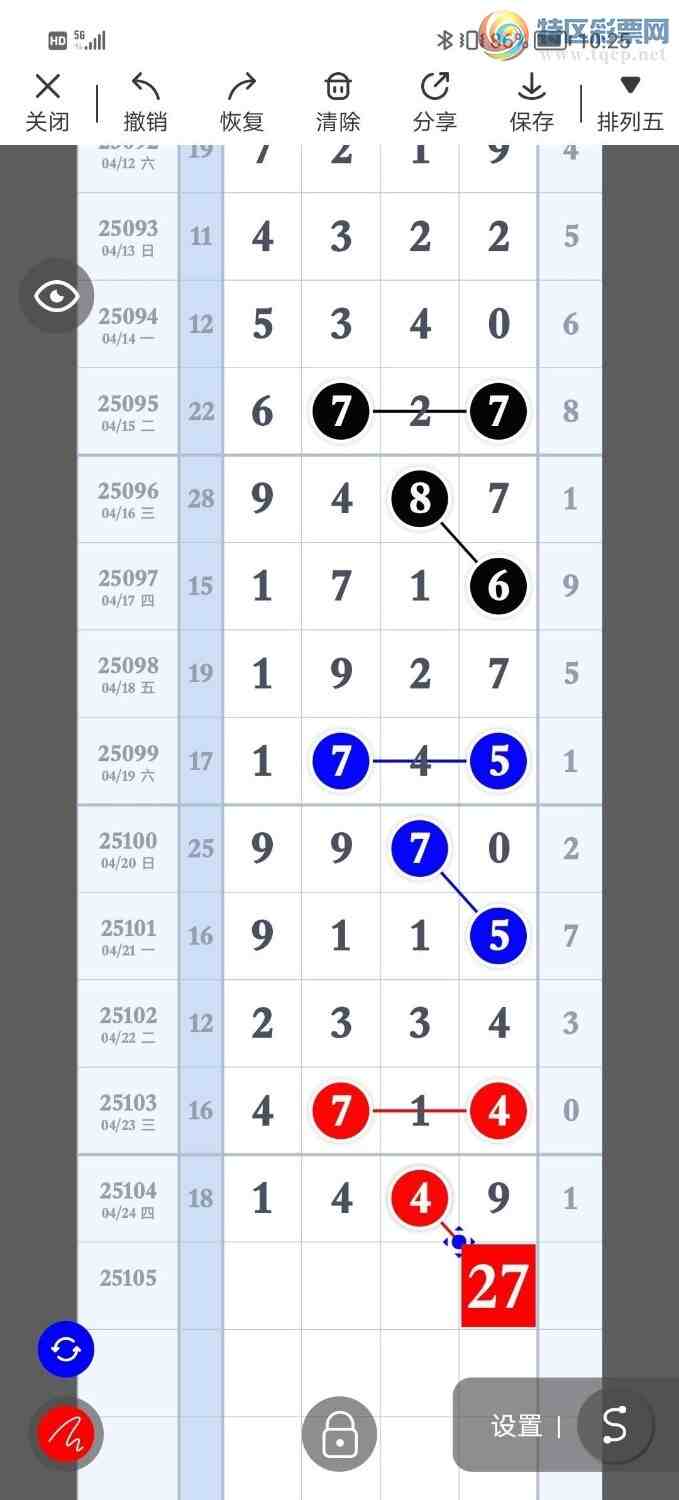
Task: Toggle the padlock lock button
Action: 339,1435
